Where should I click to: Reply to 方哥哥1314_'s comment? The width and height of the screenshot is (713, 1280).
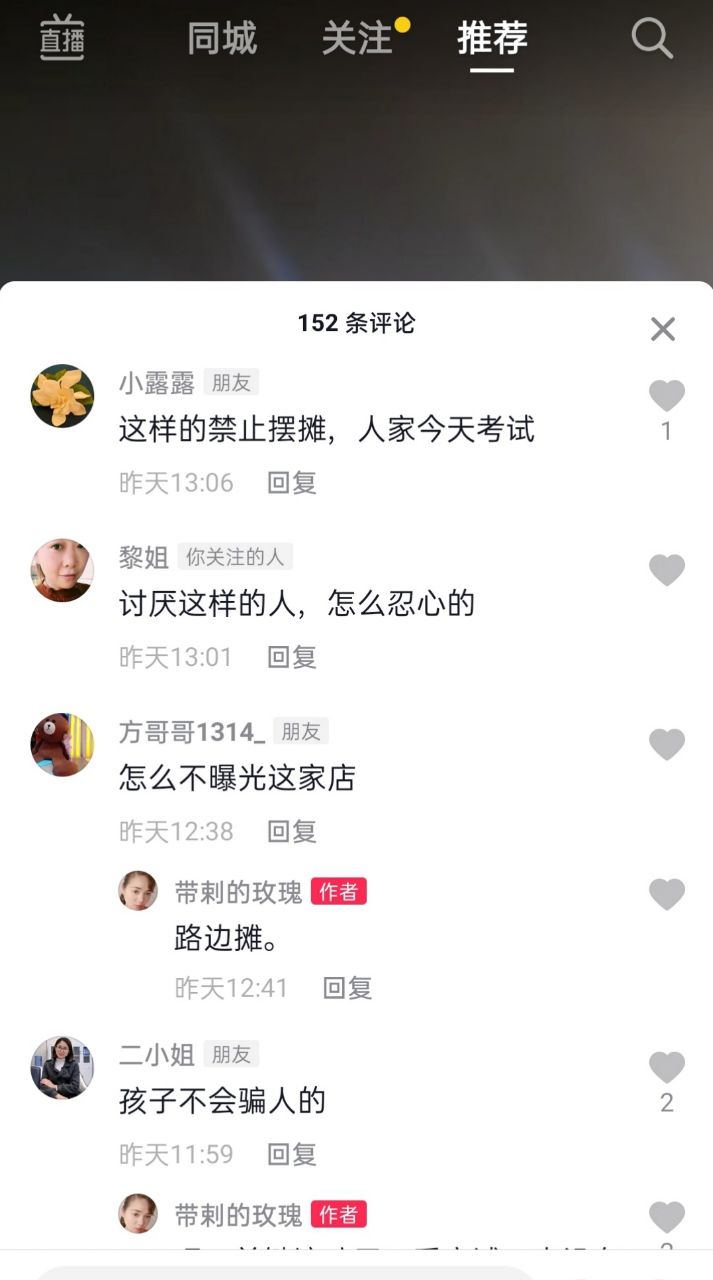292,831
